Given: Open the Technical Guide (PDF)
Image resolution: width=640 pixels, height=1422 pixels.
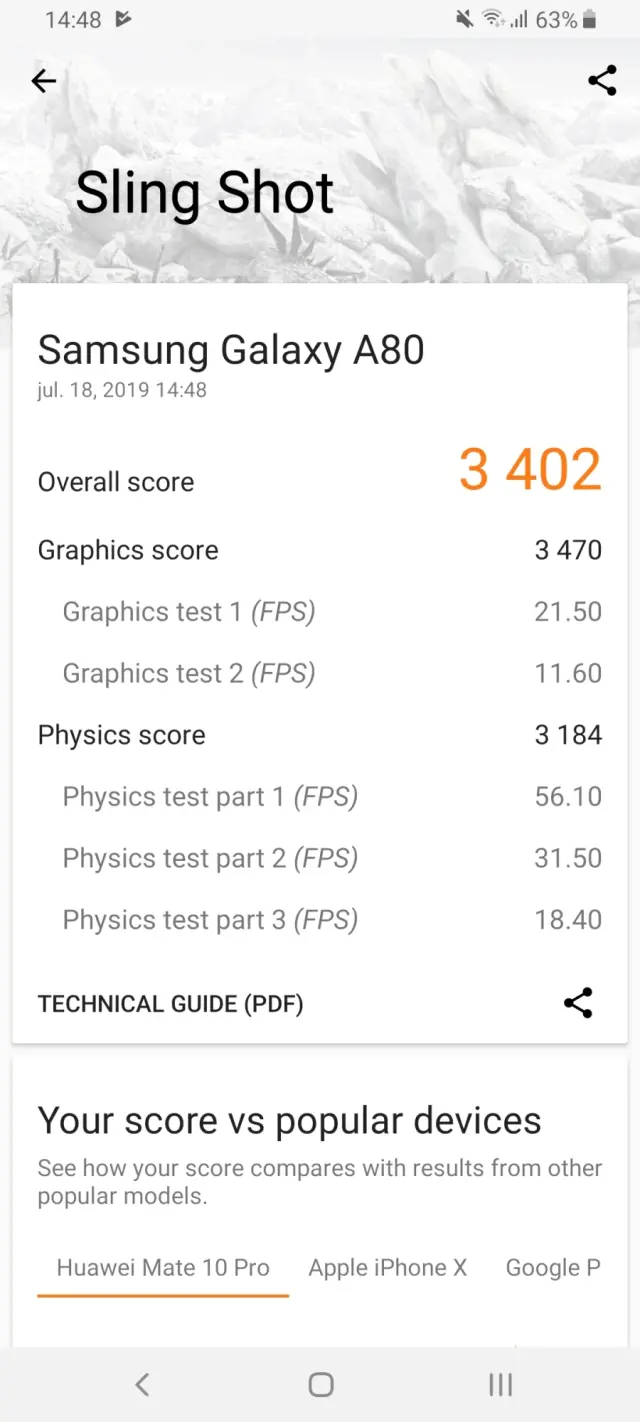Looking at the screenshot, I should coord(170,1004).
